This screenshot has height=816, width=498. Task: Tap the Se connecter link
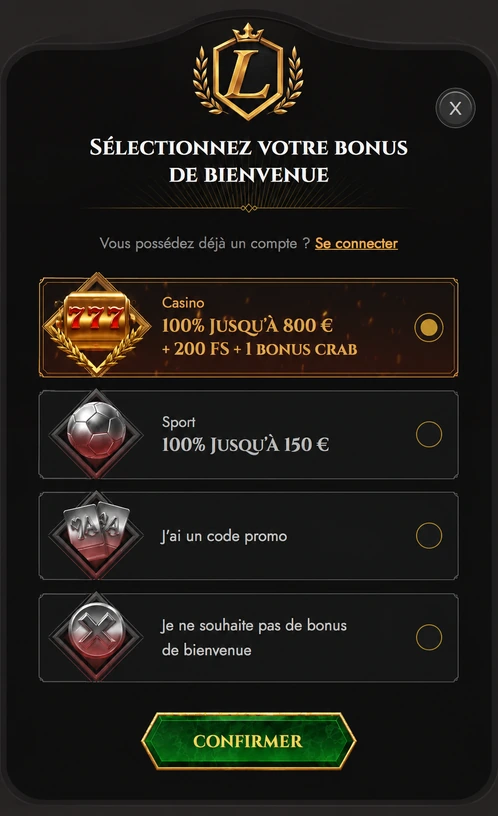[356, 243]
